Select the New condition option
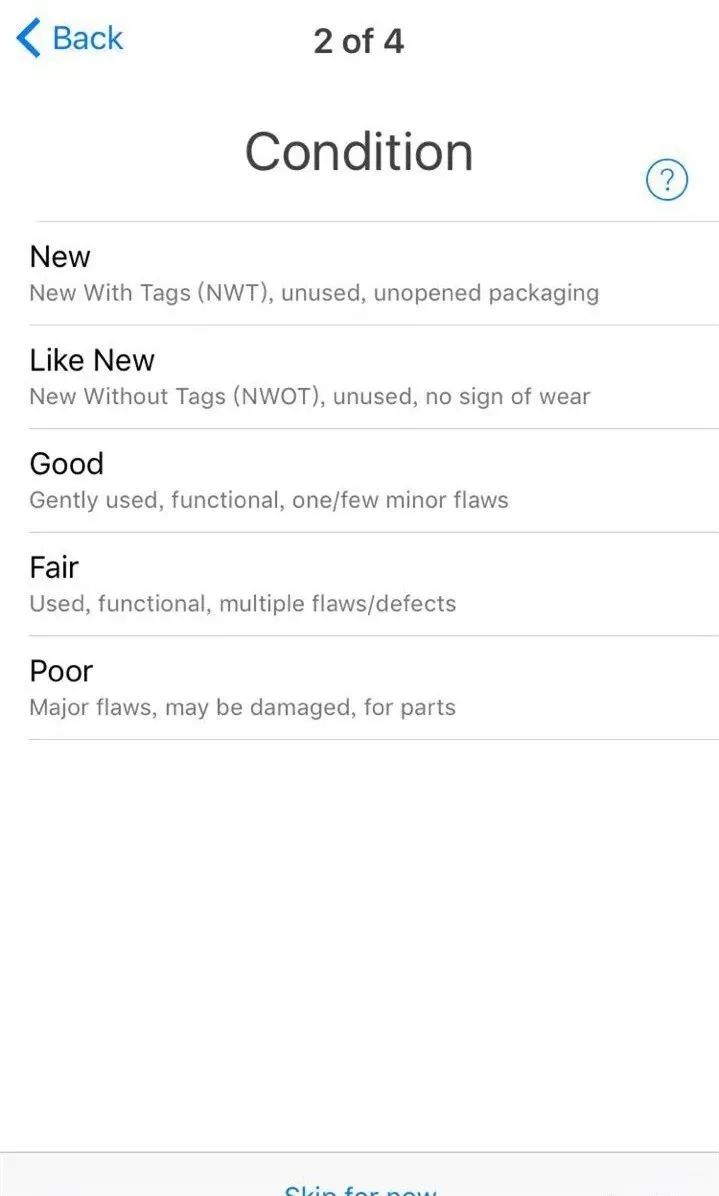This screenshot has height=1196, width=719. 360,273
